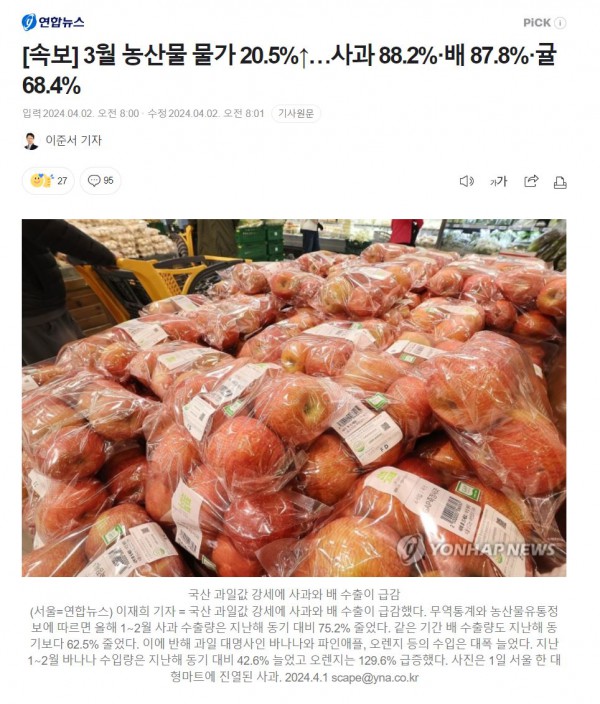600x704 pixels.
Task: Open the apples photo in full view
Action: click(294, 397)
